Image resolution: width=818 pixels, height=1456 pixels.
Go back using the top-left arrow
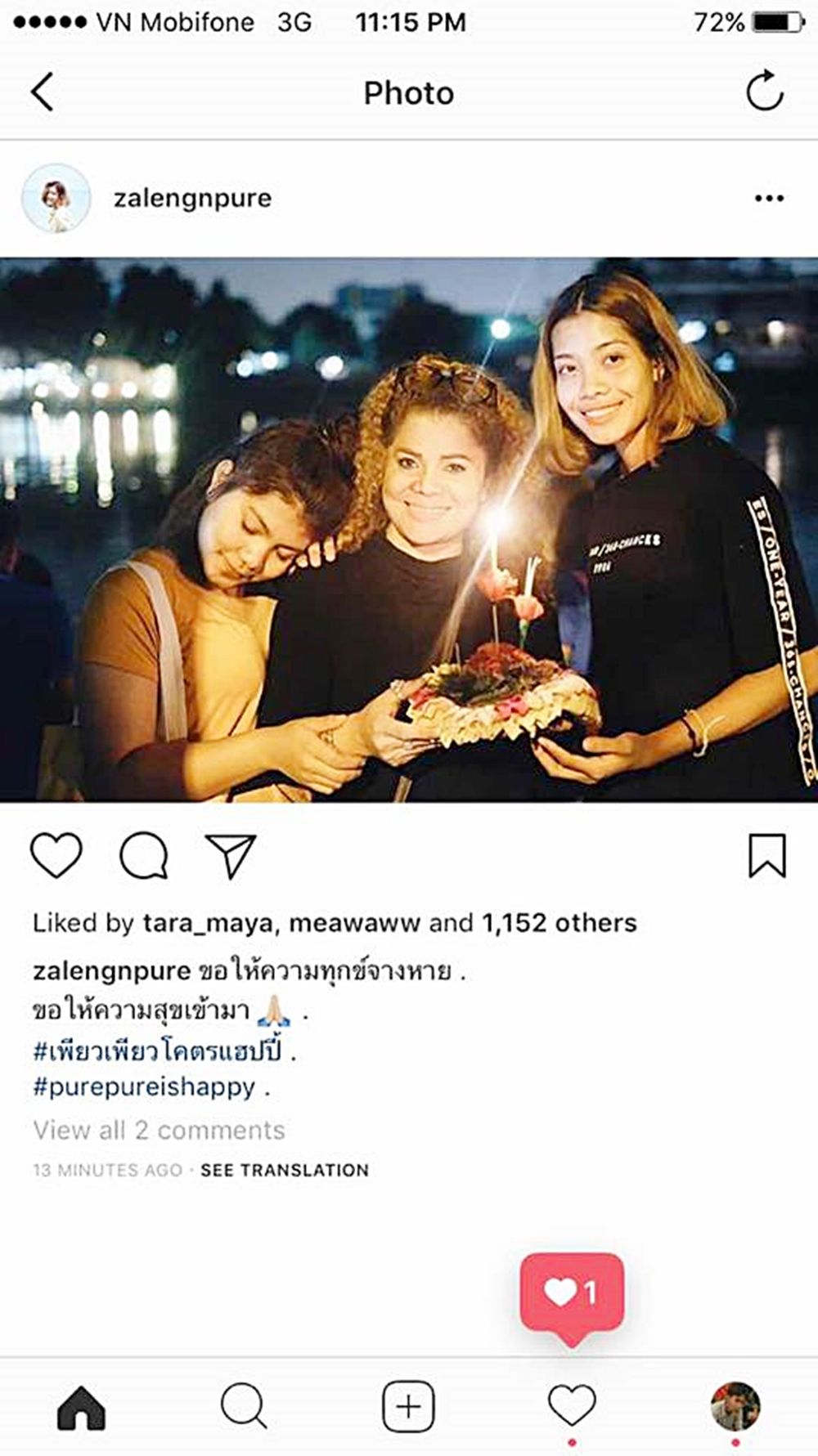coord(43,92)
